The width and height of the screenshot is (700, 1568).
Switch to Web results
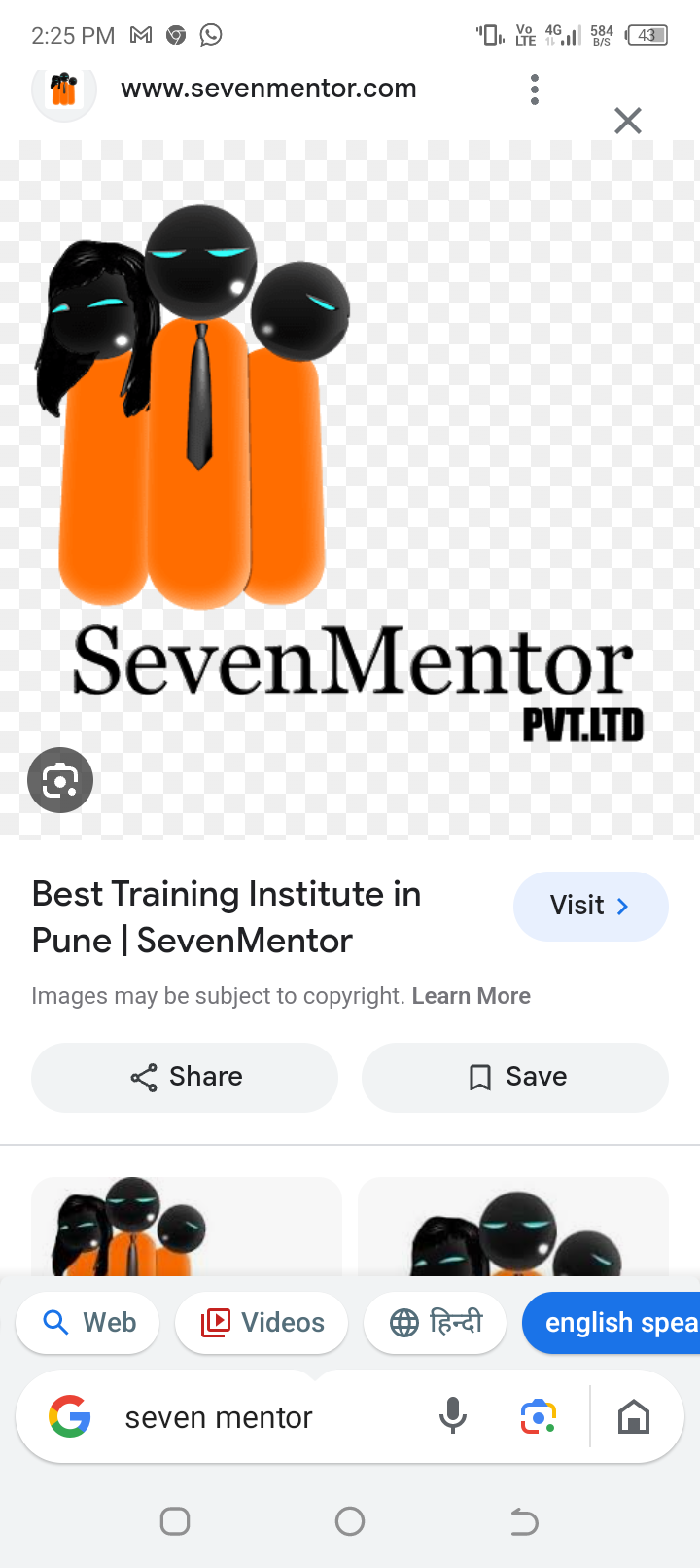tap(88, 1323)
